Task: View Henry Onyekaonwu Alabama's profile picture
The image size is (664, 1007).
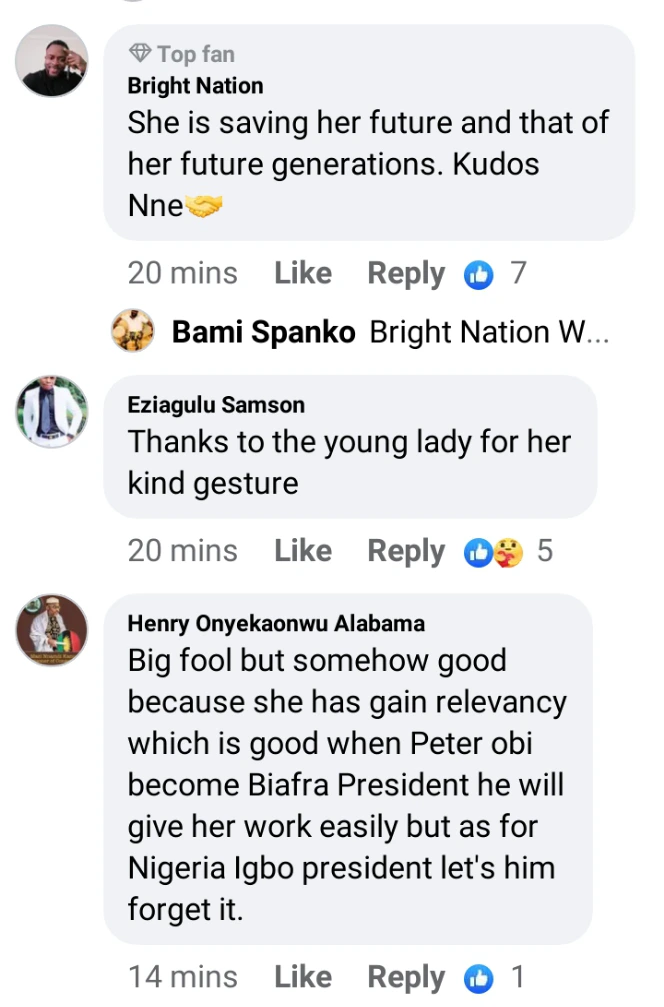Action: point(52,631)
